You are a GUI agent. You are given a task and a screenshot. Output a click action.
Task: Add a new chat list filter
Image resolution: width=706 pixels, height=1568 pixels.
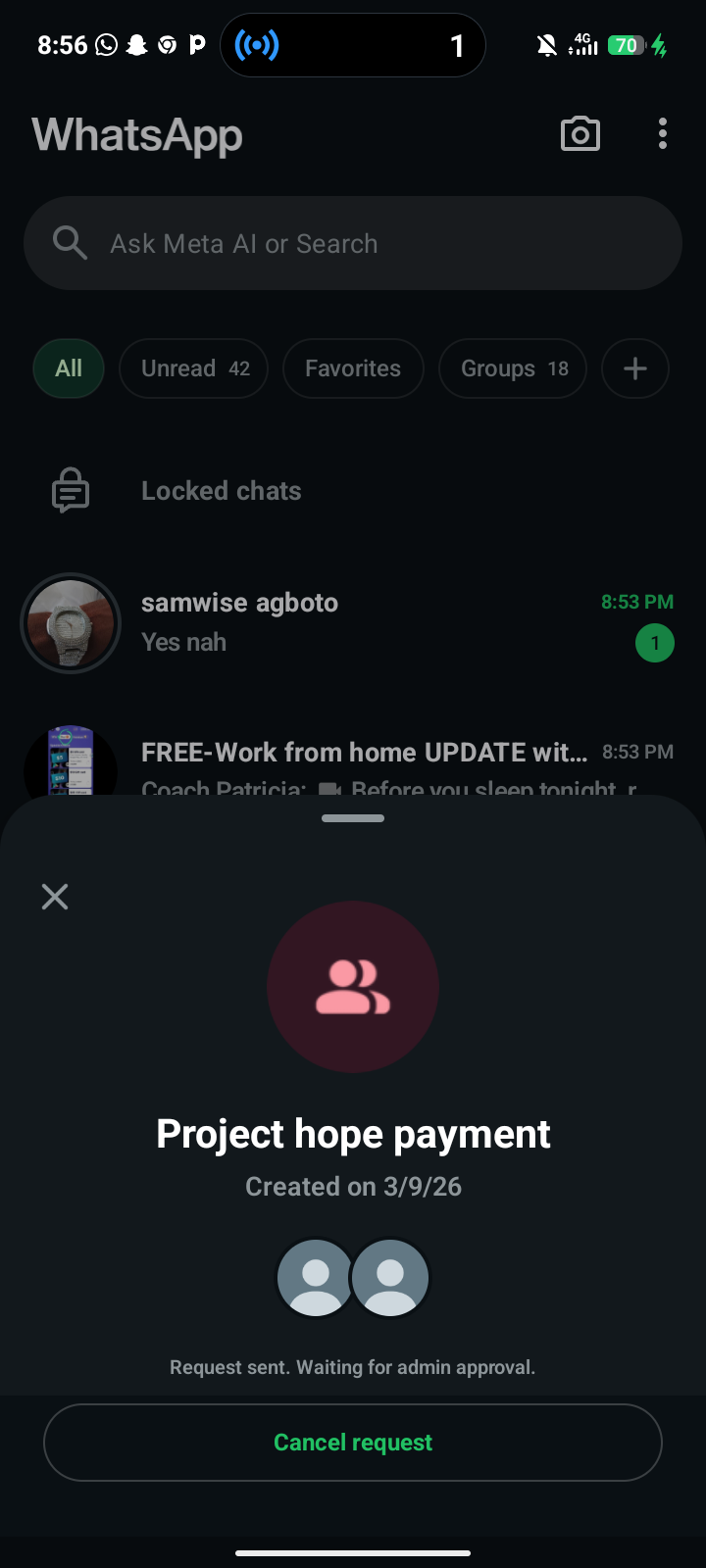634,368
